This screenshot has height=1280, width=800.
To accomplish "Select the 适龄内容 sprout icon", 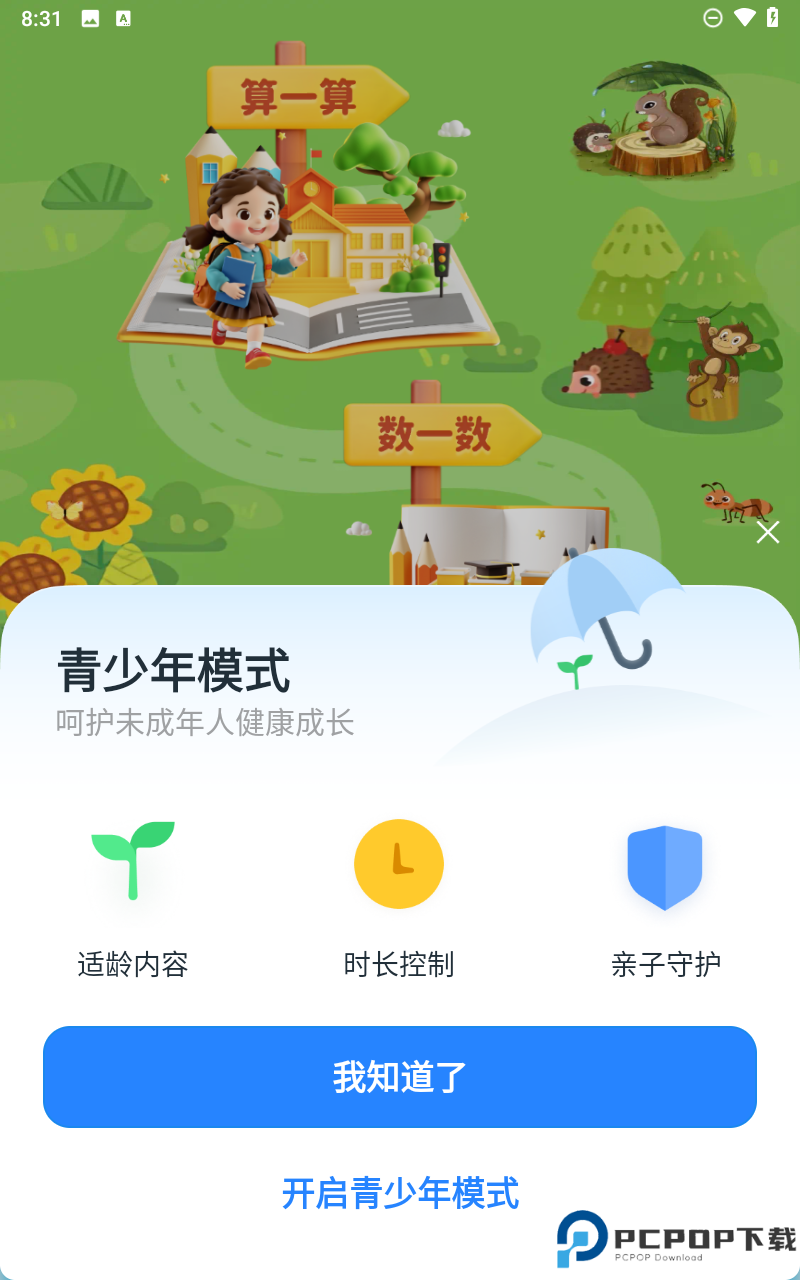I will [x=133, y=864].
